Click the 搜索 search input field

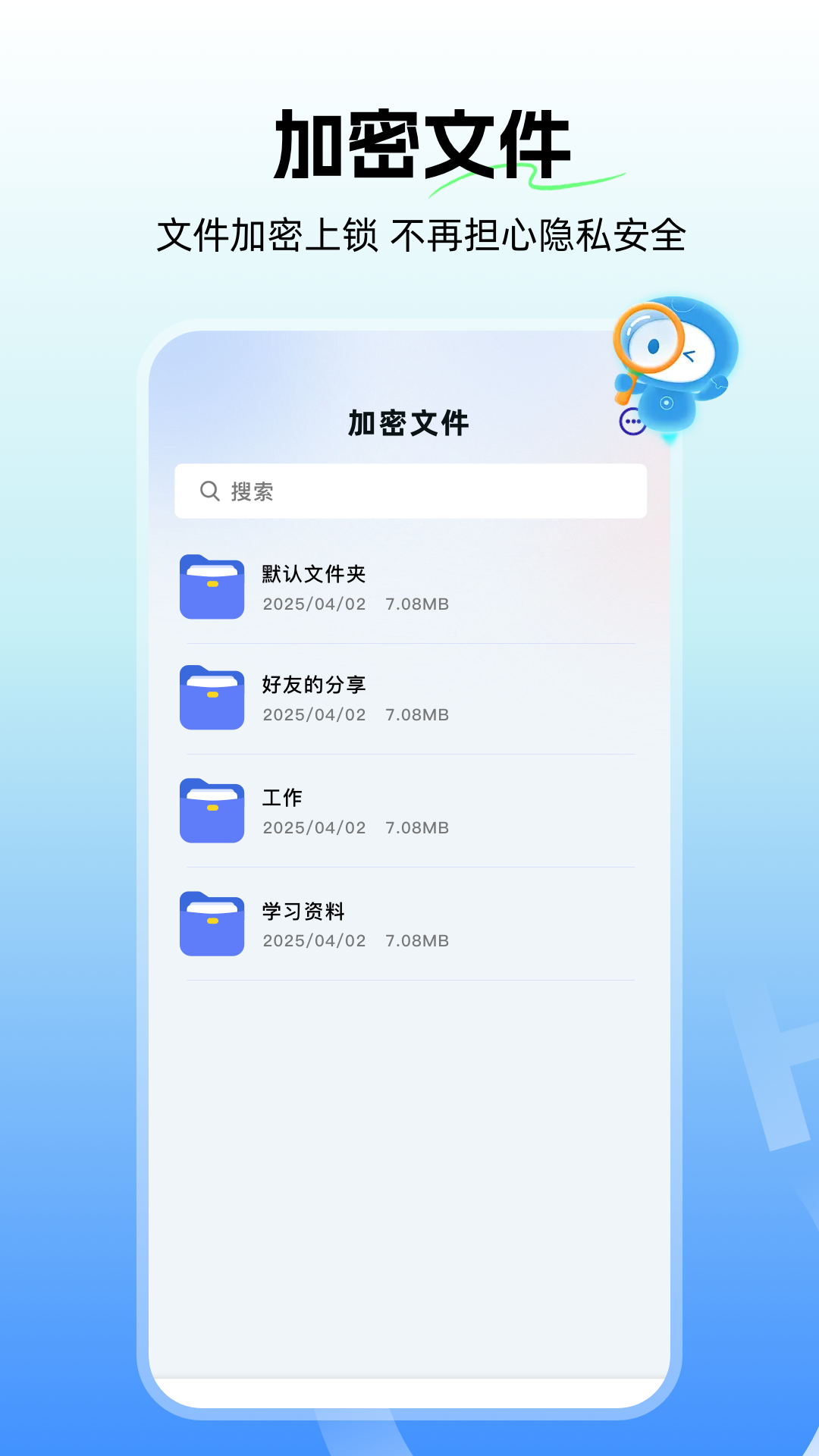409,491
